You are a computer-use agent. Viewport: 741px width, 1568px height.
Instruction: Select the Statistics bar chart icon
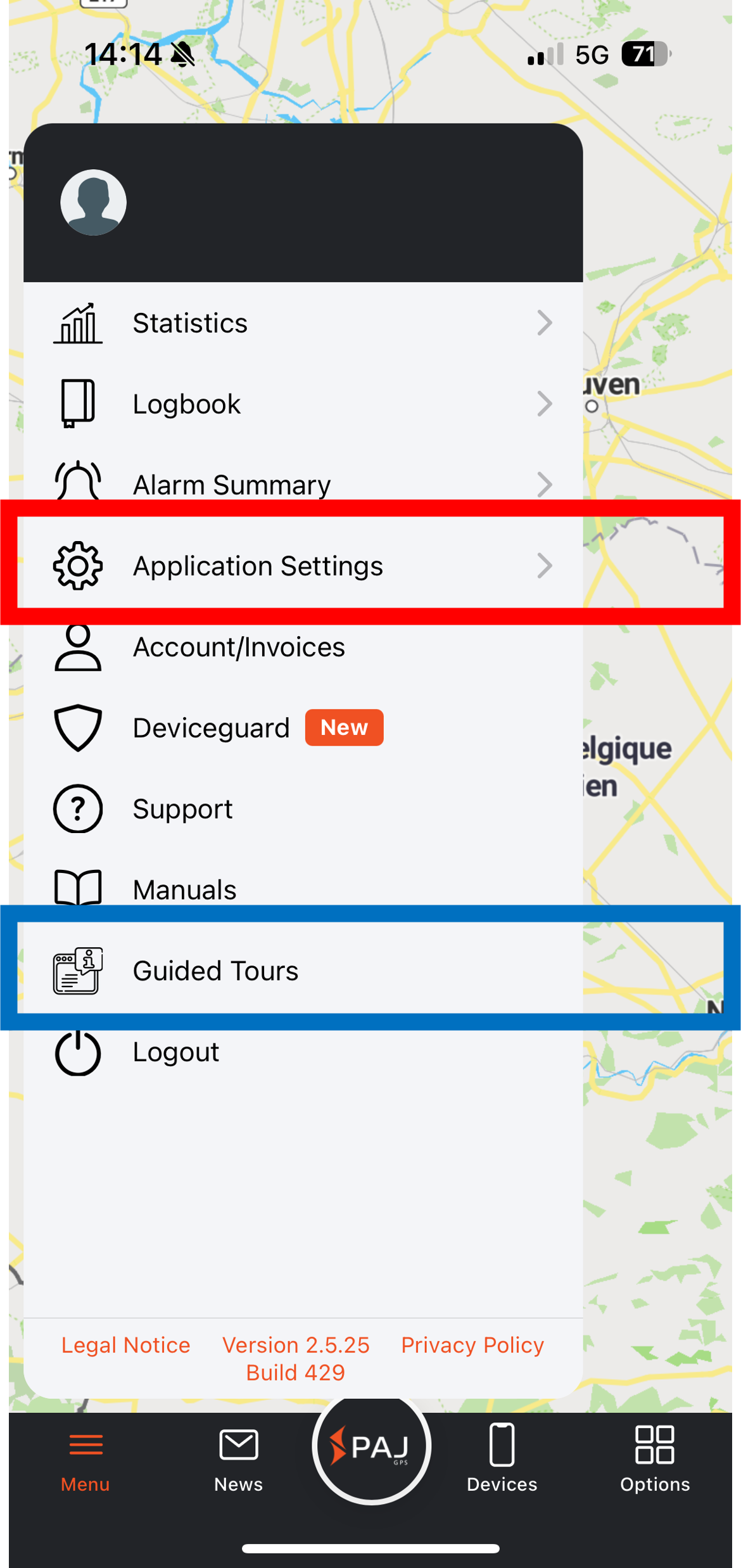pos(77,323)
